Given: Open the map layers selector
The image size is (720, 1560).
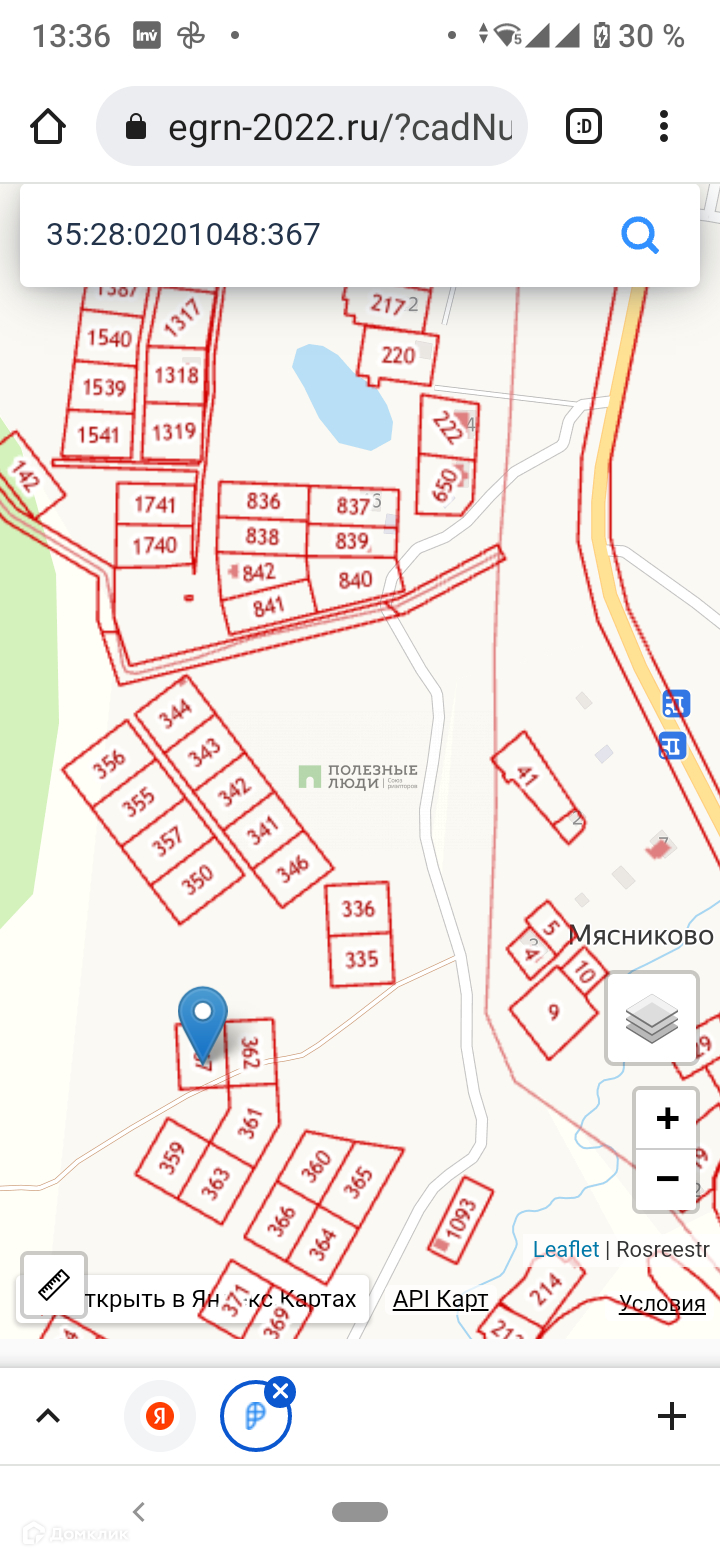Looking at the screenshot, I should (652, 1018).
